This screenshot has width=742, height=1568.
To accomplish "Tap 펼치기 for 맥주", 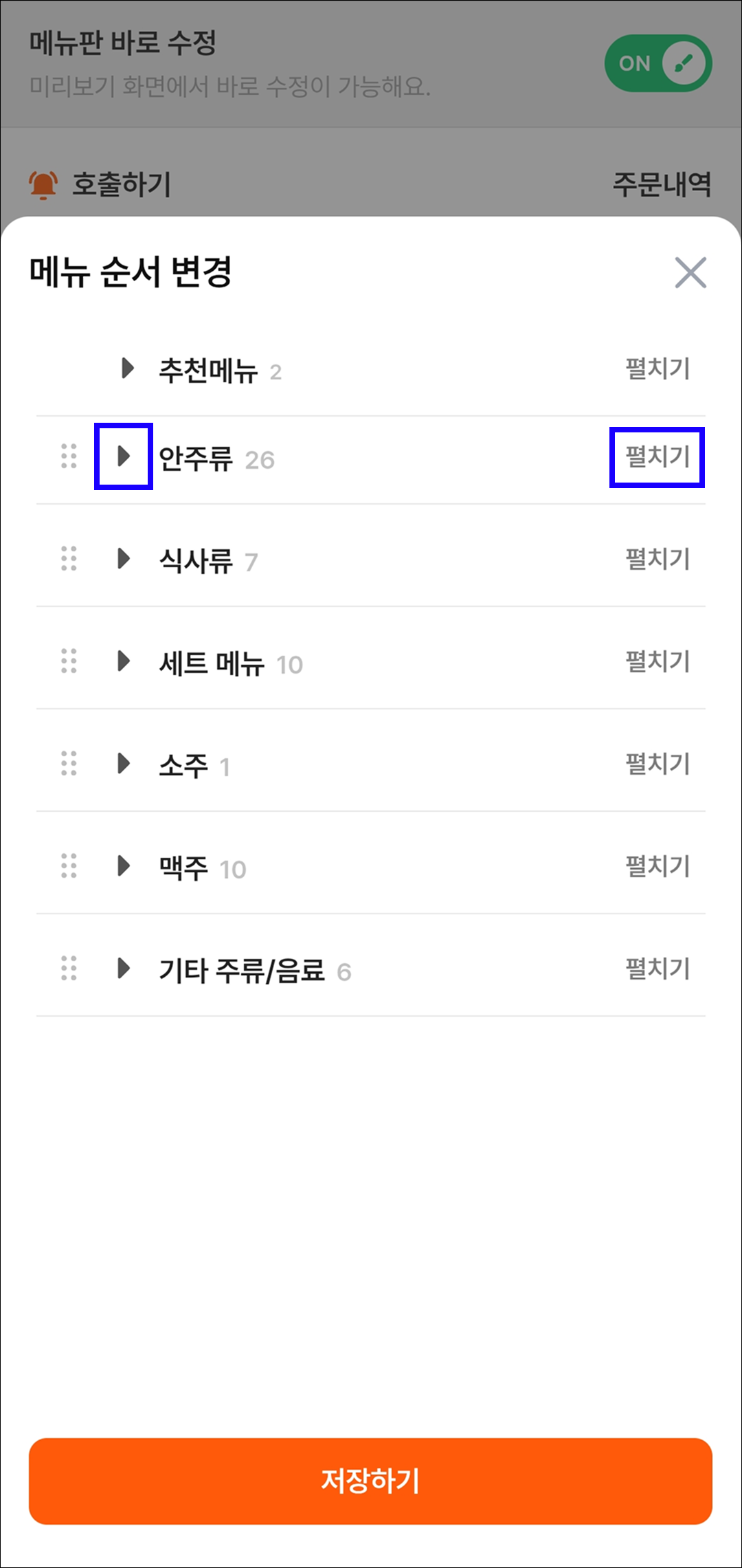I will click(x=657, y=866).
